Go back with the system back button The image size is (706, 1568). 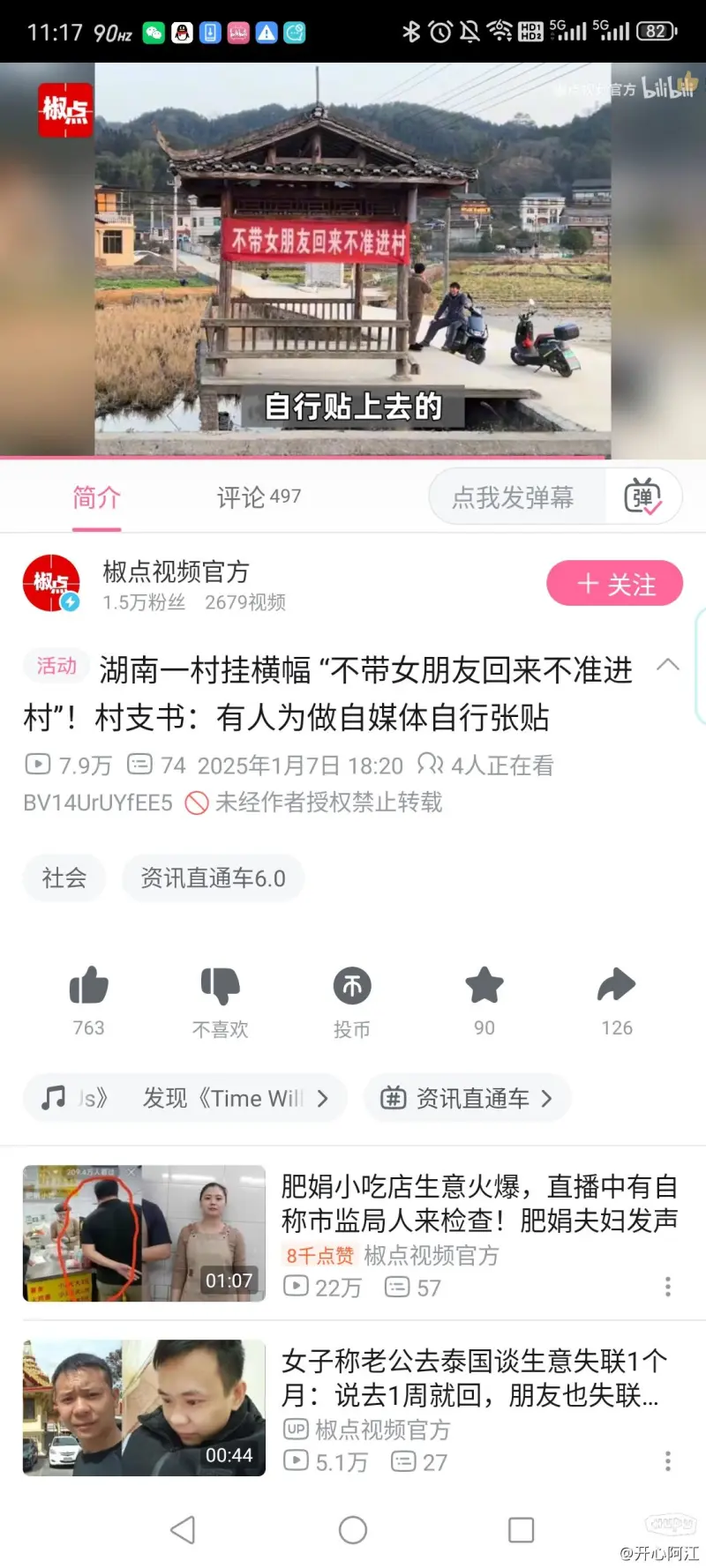tap(183, 1529)
